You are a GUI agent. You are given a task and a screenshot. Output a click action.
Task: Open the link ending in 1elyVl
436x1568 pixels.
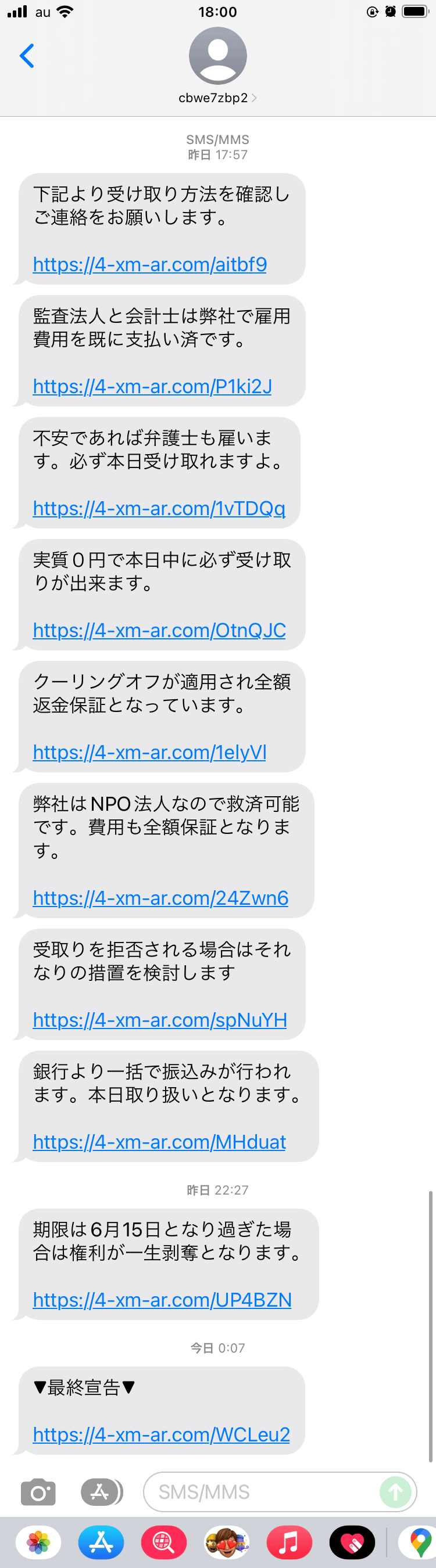point(150,752)
